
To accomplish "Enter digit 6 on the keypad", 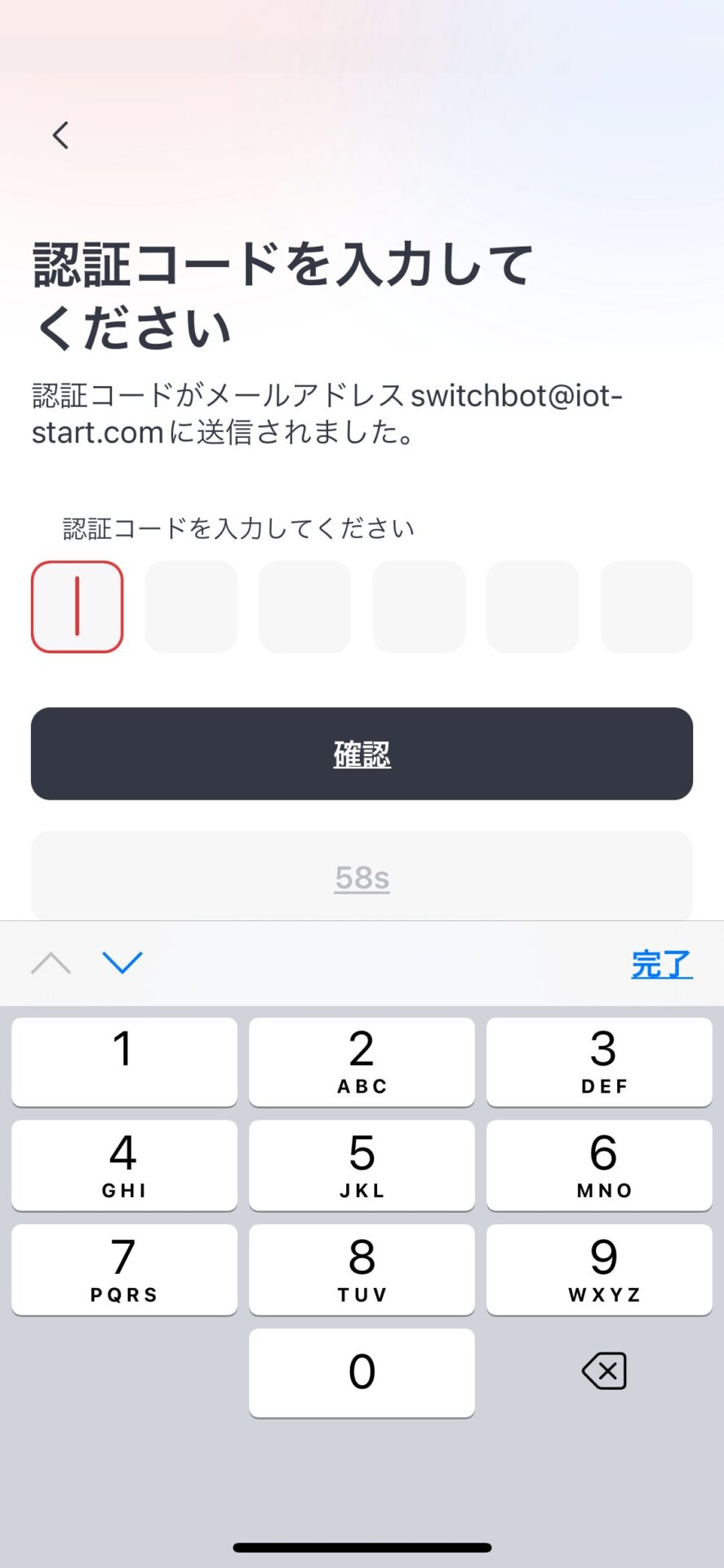I will (599, 1165).
